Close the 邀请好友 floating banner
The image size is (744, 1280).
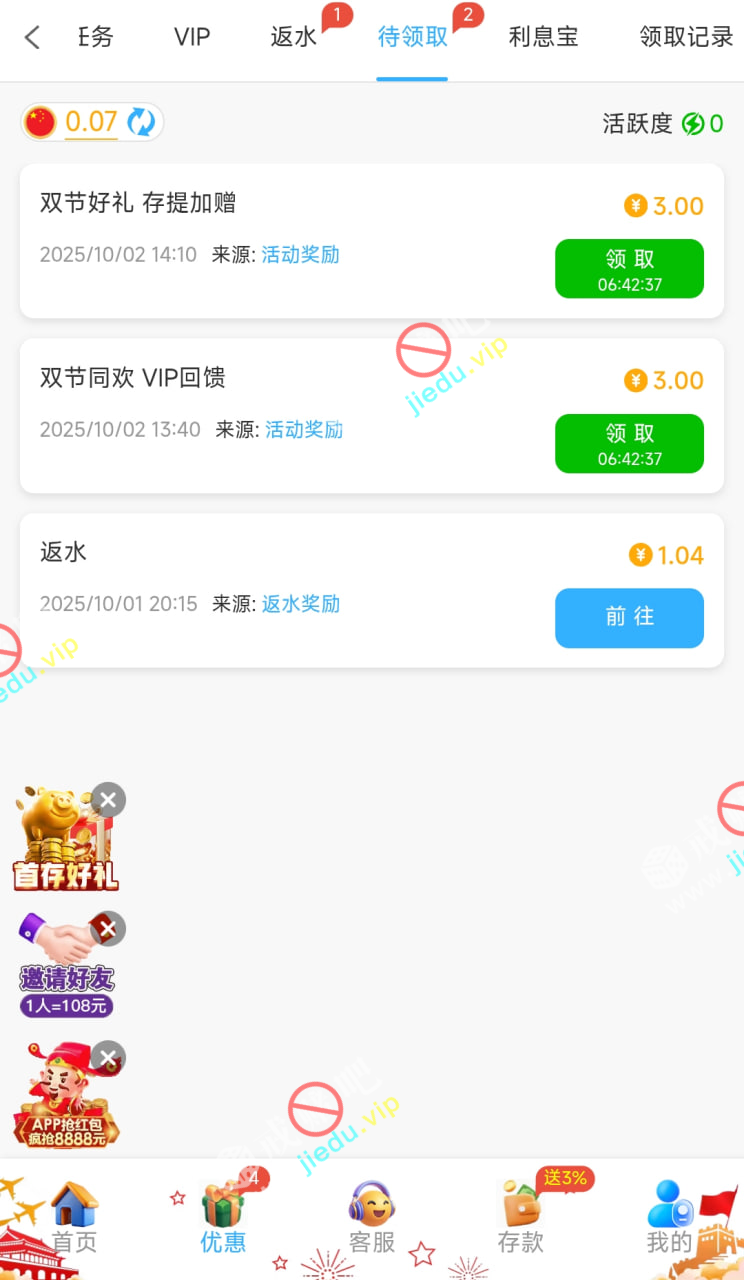(108, 929)
